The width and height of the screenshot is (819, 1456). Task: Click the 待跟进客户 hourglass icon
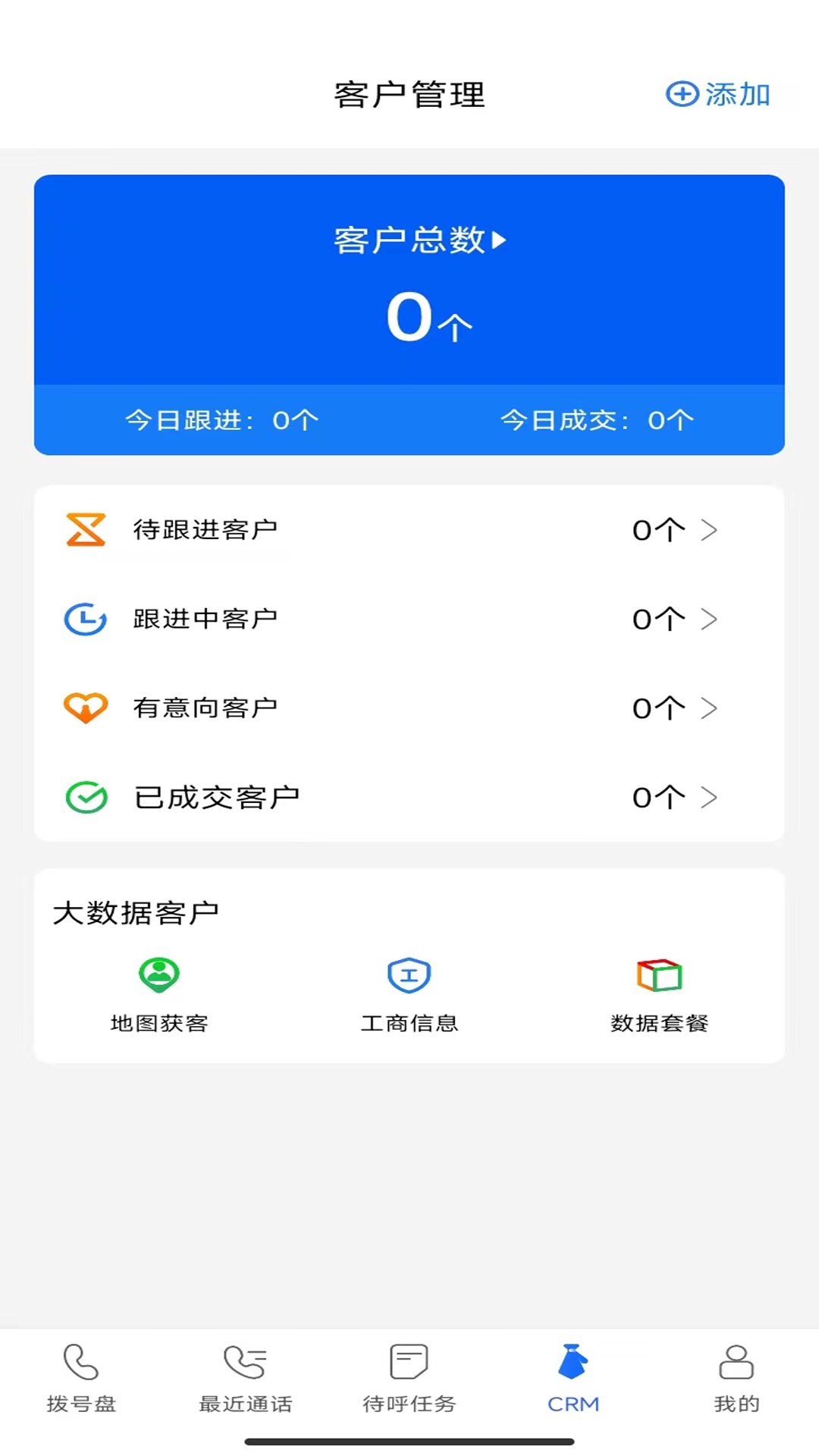click(85, 530)
